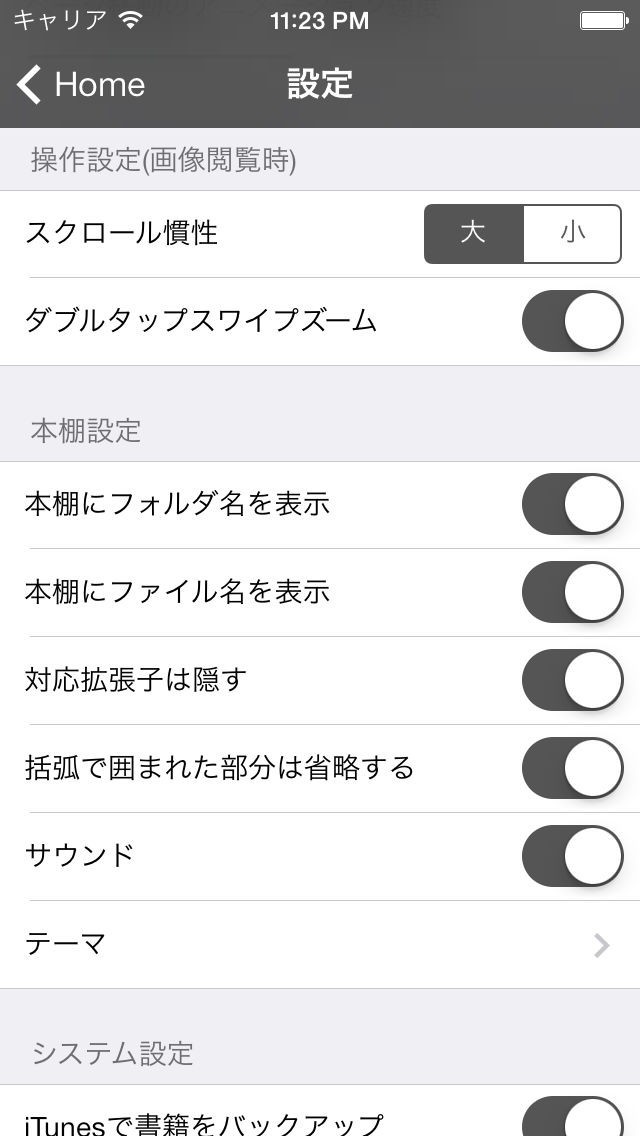Toggle 対応拡張子は隠す switch
Image resolution: width=640 pixels, height=1136 pixels.
[572, 680]
